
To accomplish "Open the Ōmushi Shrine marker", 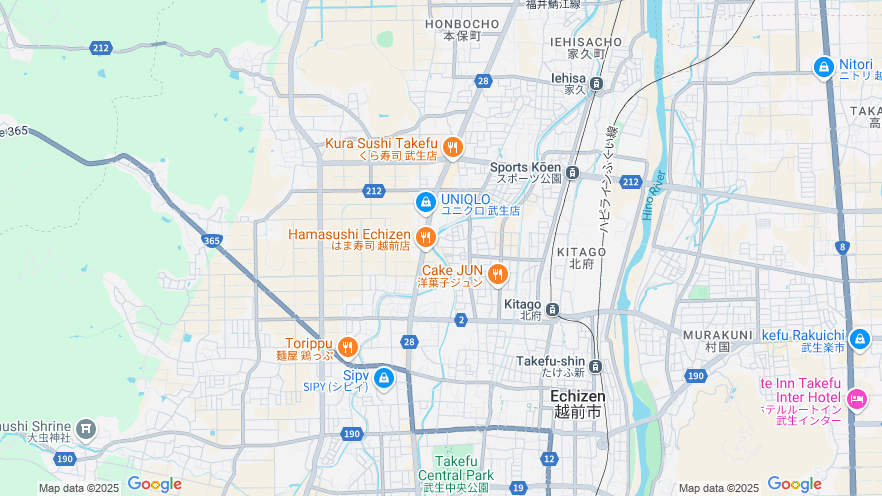I will pyautogui.click(x=86, y=429).
